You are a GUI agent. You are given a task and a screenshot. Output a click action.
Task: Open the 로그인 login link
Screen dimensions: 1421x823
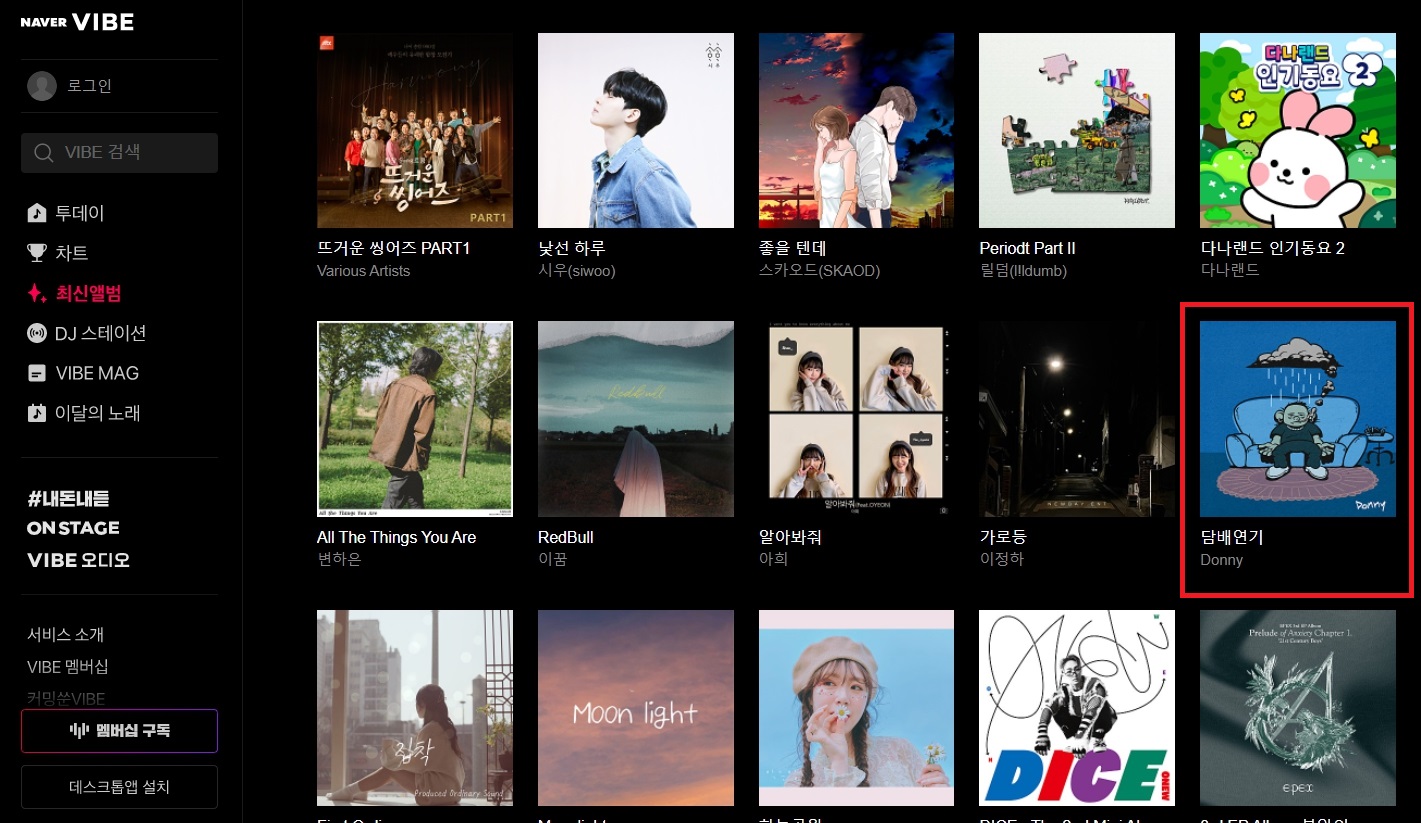[88, 86]
